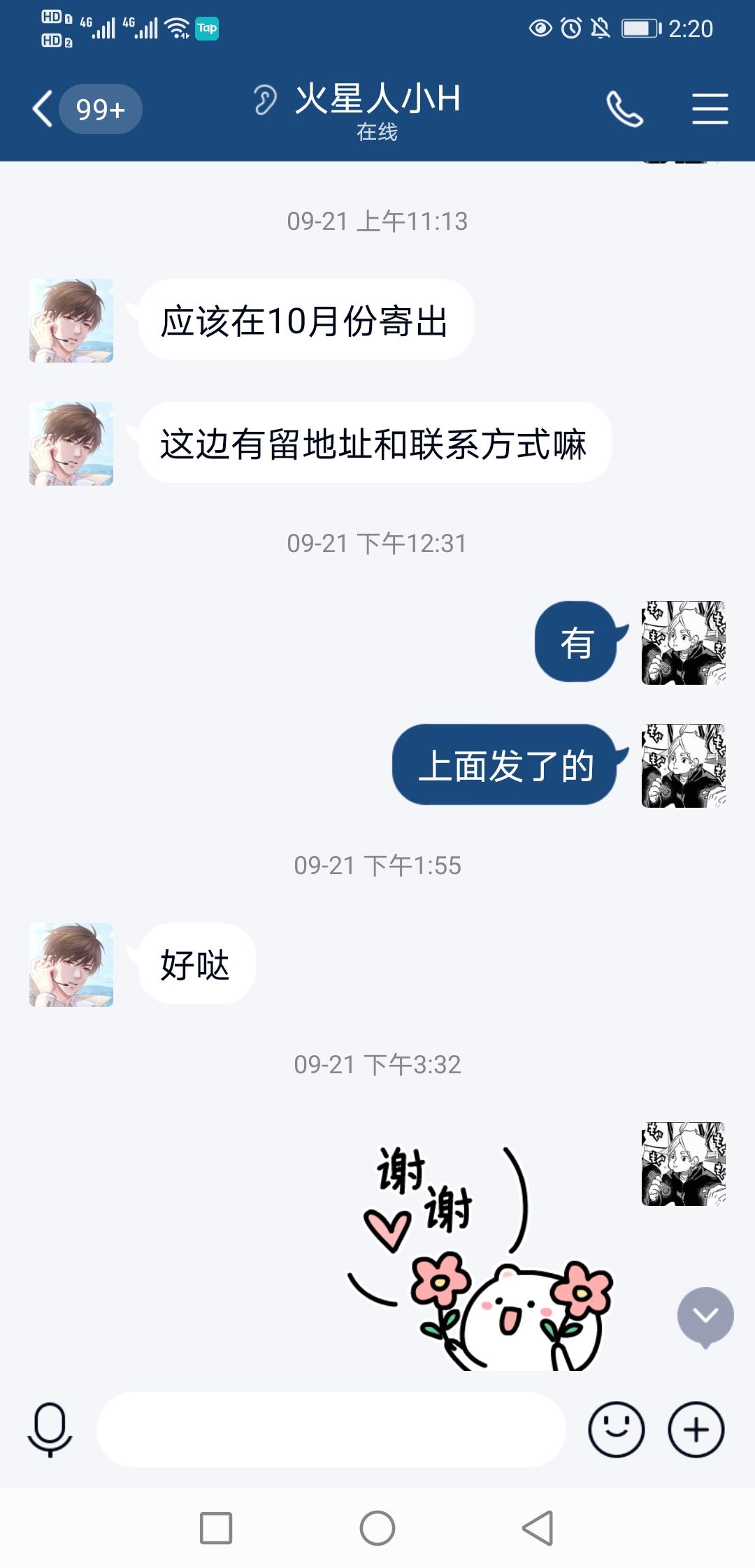Viewport: 755px width, 1568px height.
Task: Start a voice call with 火星人小H
Action: click(x=624, y=109)
